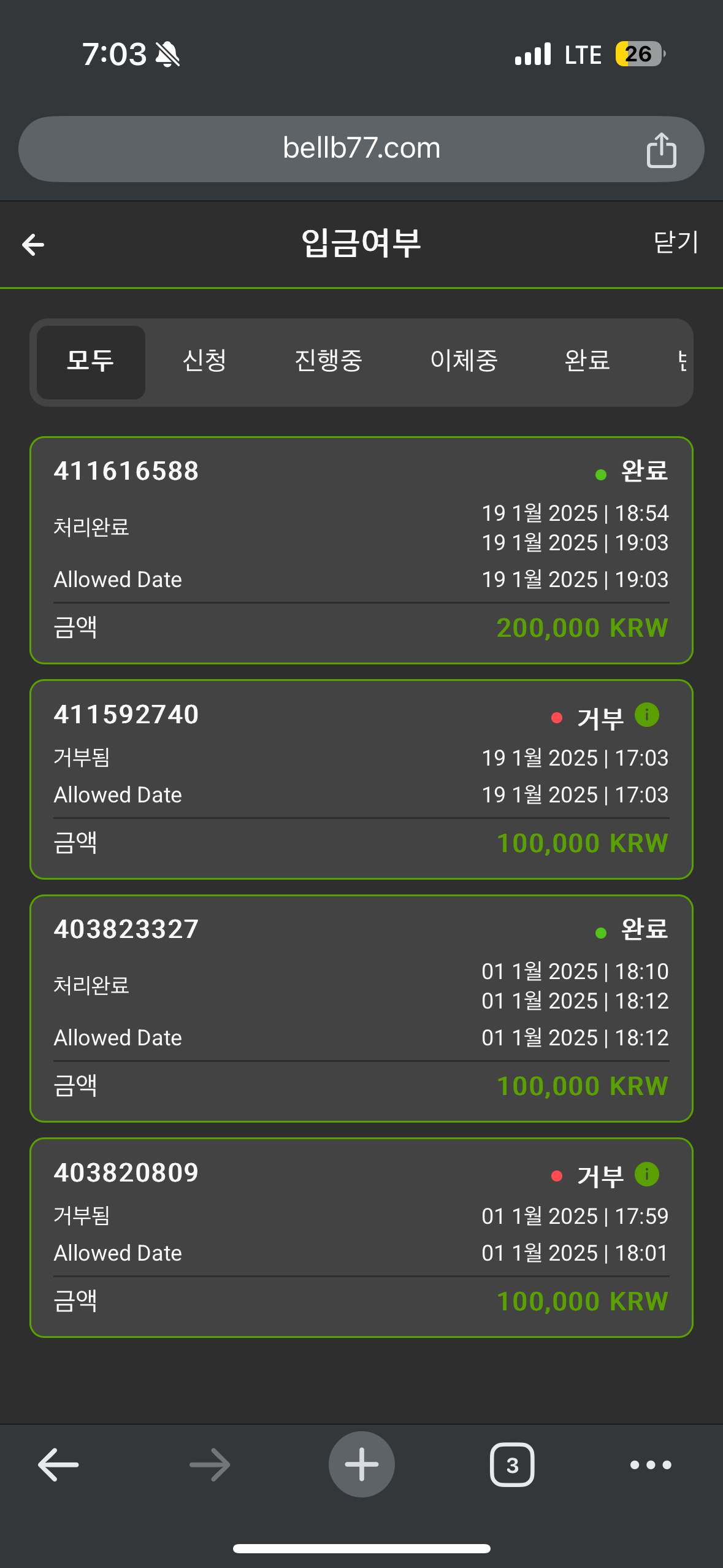Tap 닫기 to close the page

(x=676, y=242)
